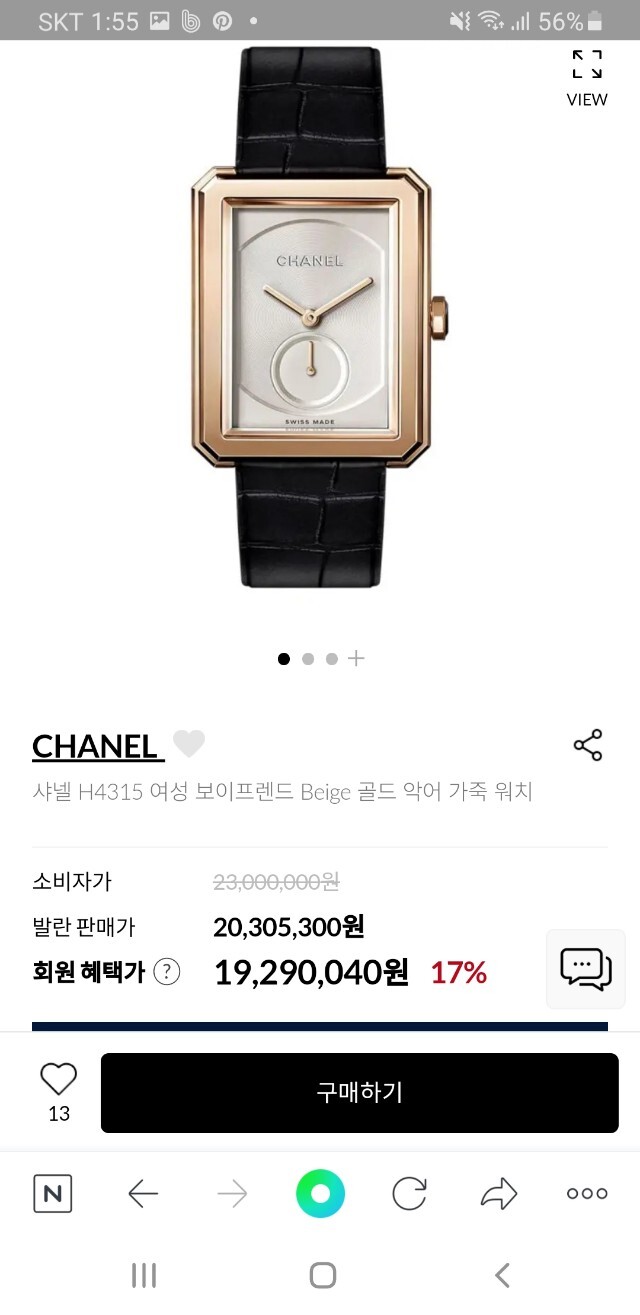Tap the 구매하기 purchase button
Screen dimensions: 640x1315
[x=360, y=1093]
